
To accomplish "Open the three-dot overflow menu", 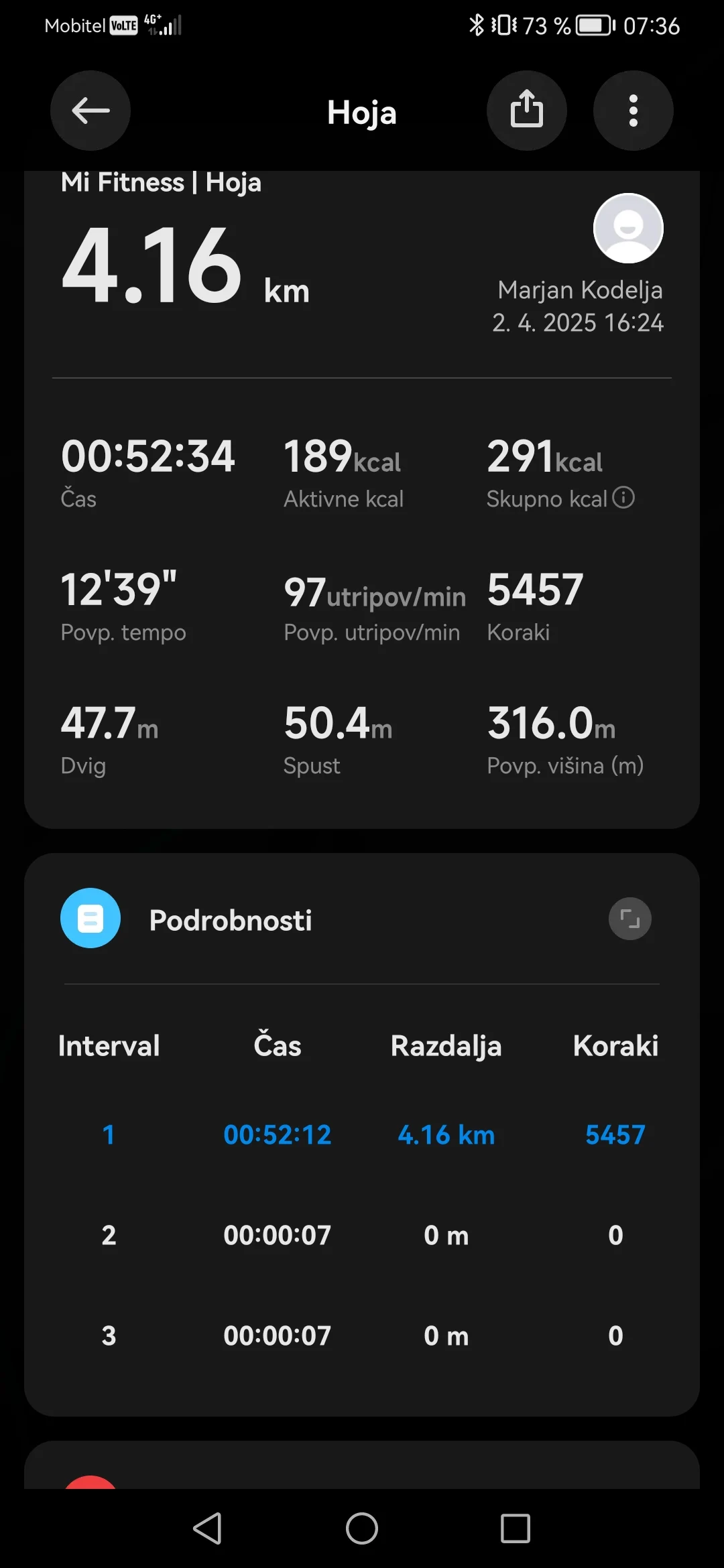I will coord(633,111).
